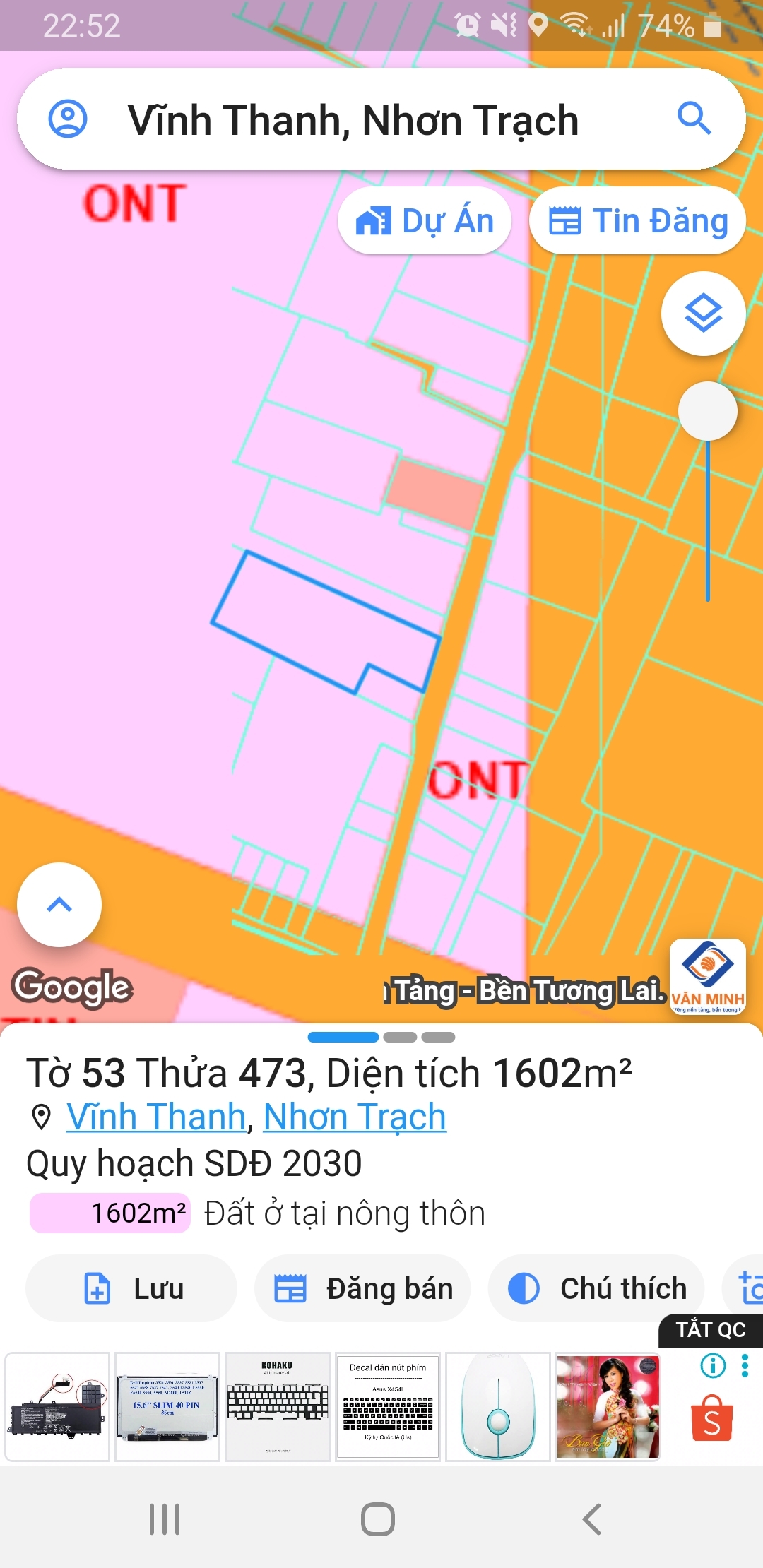Viewport: 763px width, 1568px height.
Task: Open the Shopee ad icon
Action: pos(712,1418)
